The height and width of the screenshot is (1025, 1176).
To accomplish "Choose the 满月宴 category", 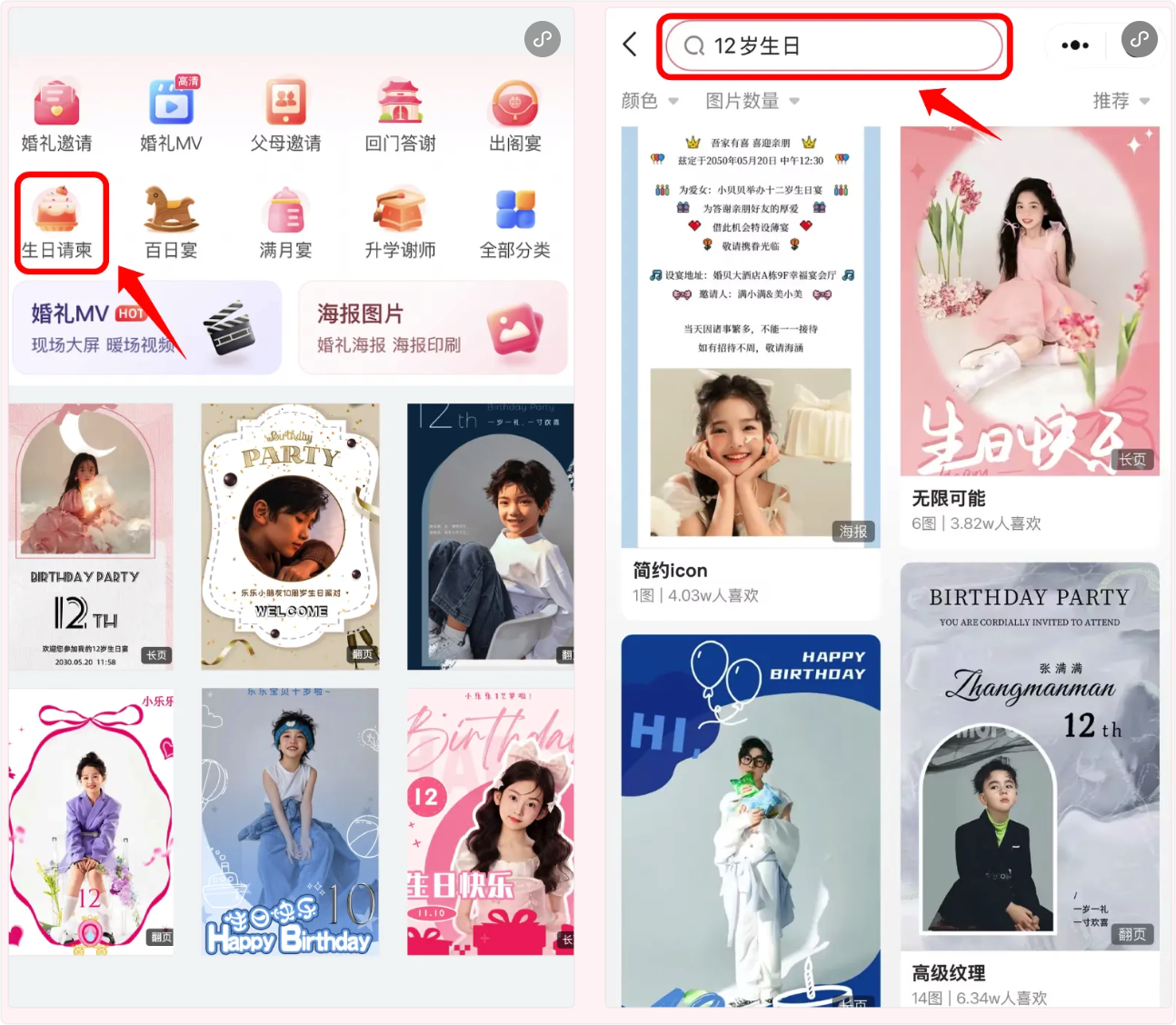I will point(285,223).
